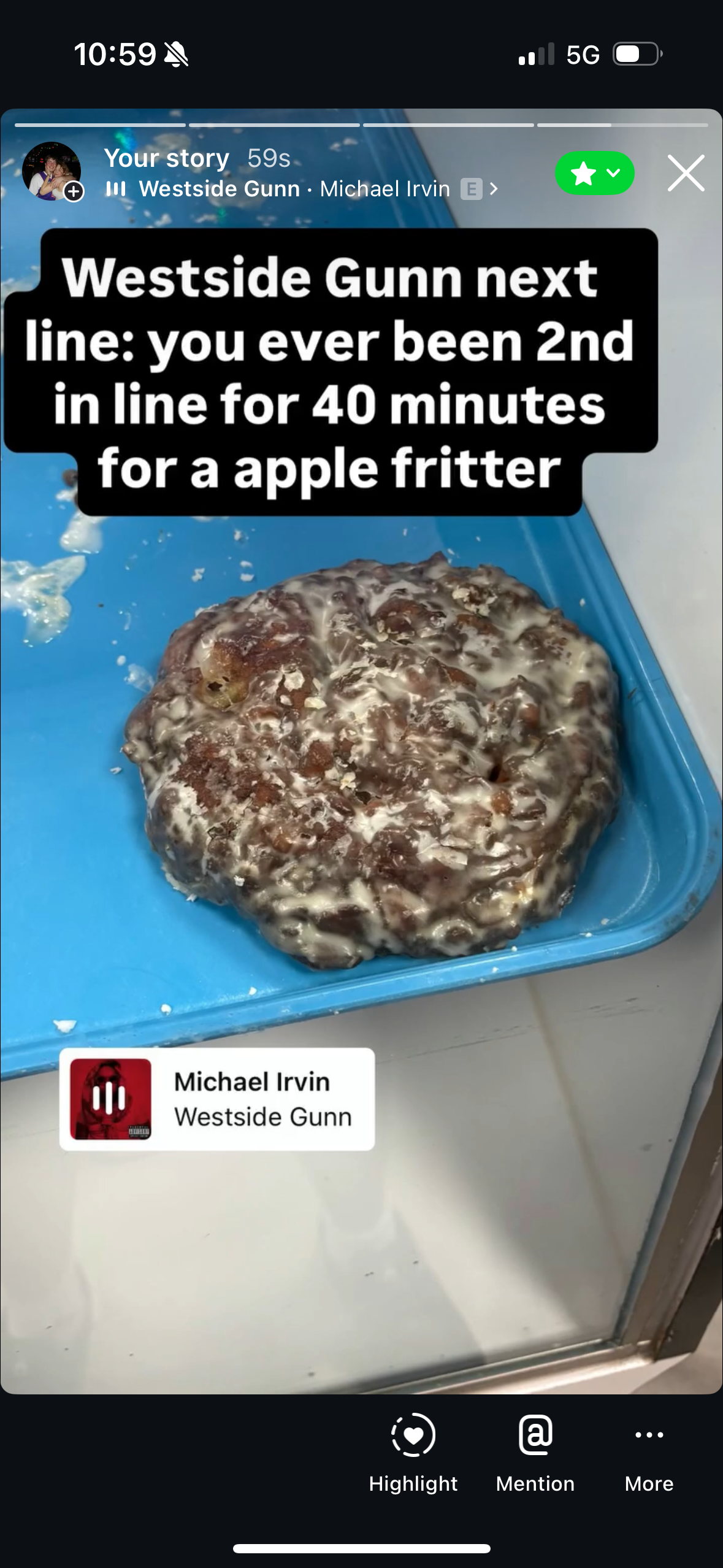Open the close friends audience dropdown
Viewport: 723px width, 1568px height.
(594, 174)
